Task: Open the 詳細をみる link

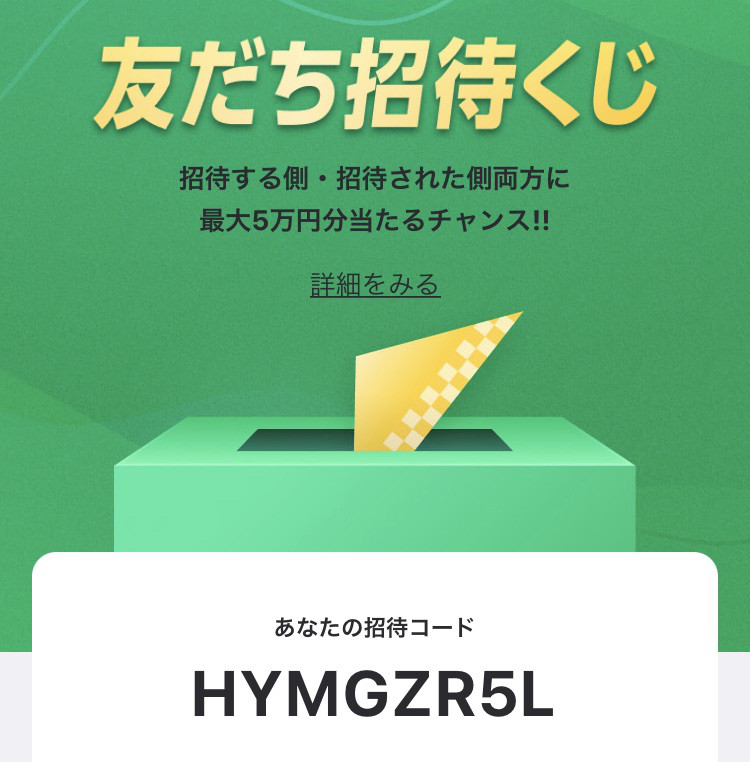Action: [x=375, y=285]
